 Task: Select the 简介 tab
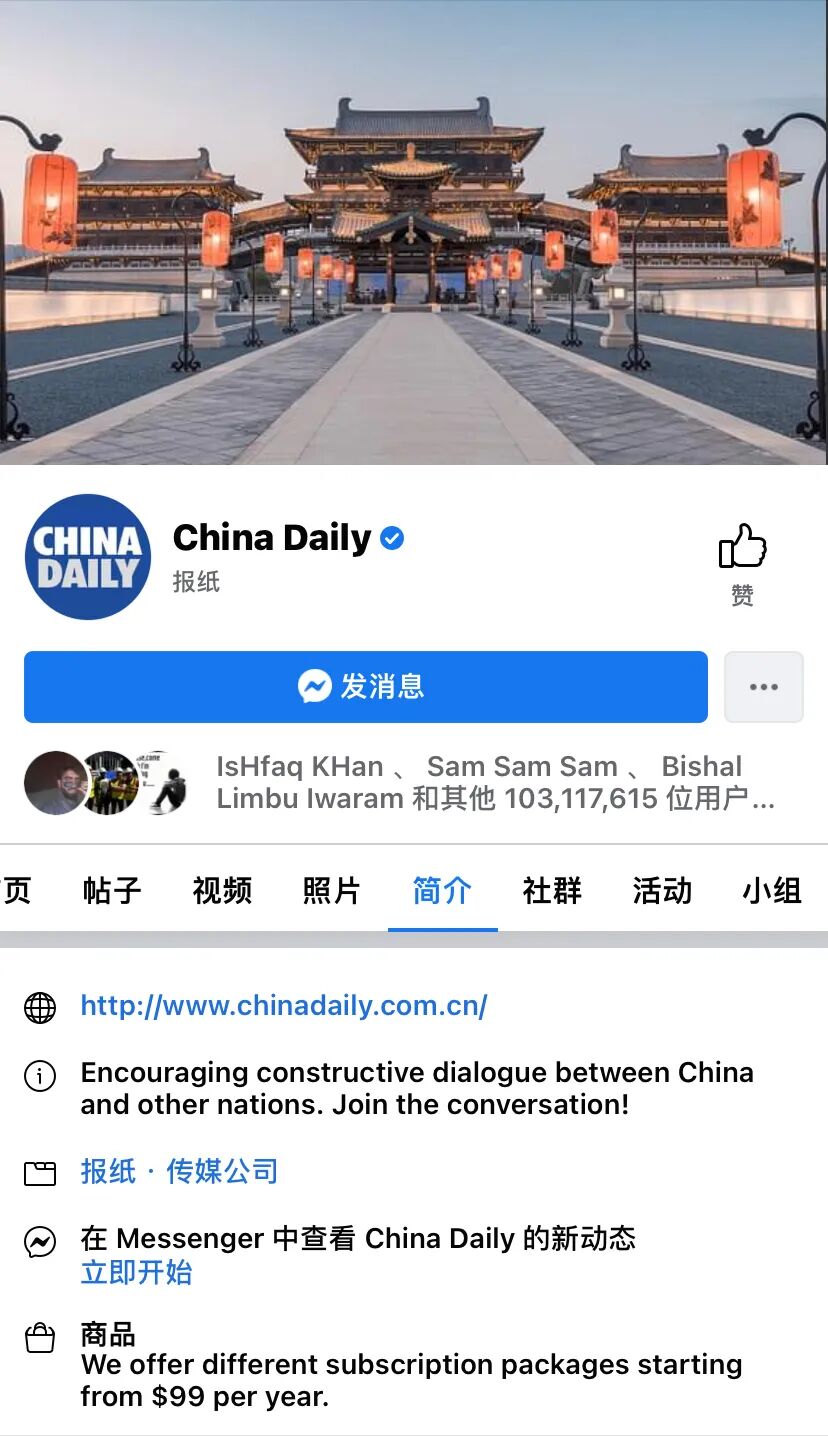(x=442, y=890)
